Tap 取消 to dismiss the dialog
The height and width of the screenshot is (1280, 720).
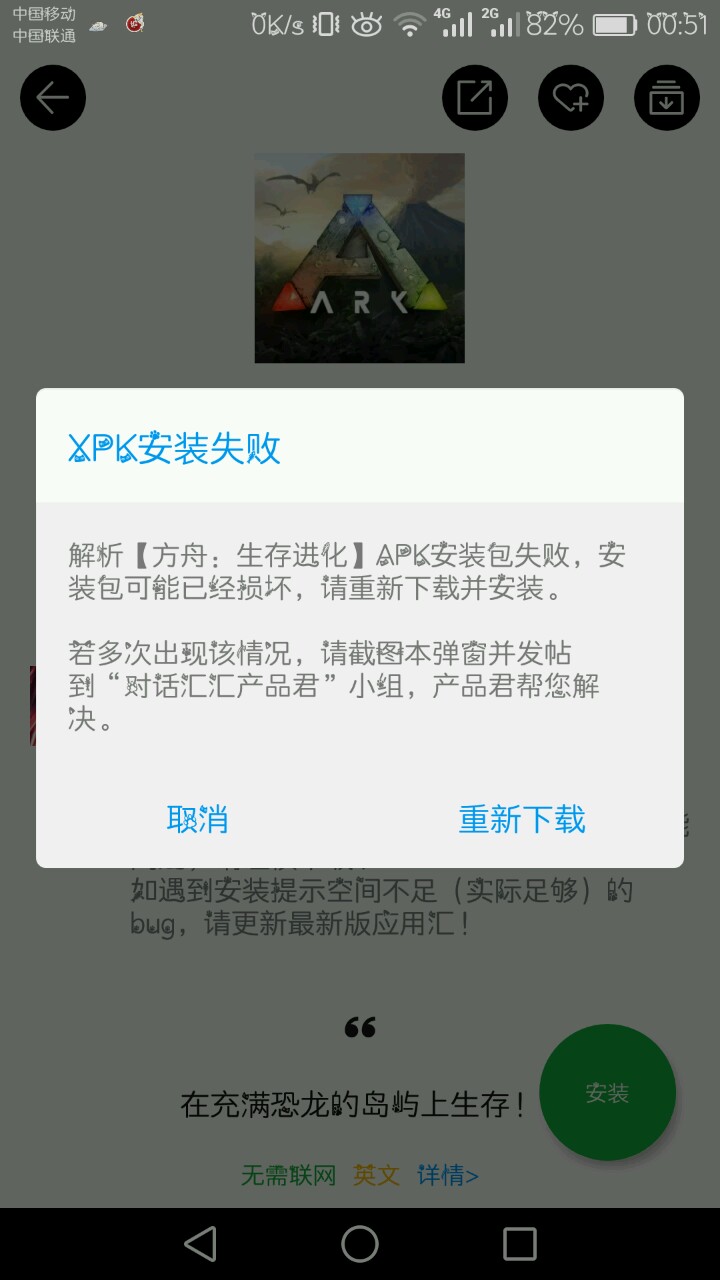(198, 820)
